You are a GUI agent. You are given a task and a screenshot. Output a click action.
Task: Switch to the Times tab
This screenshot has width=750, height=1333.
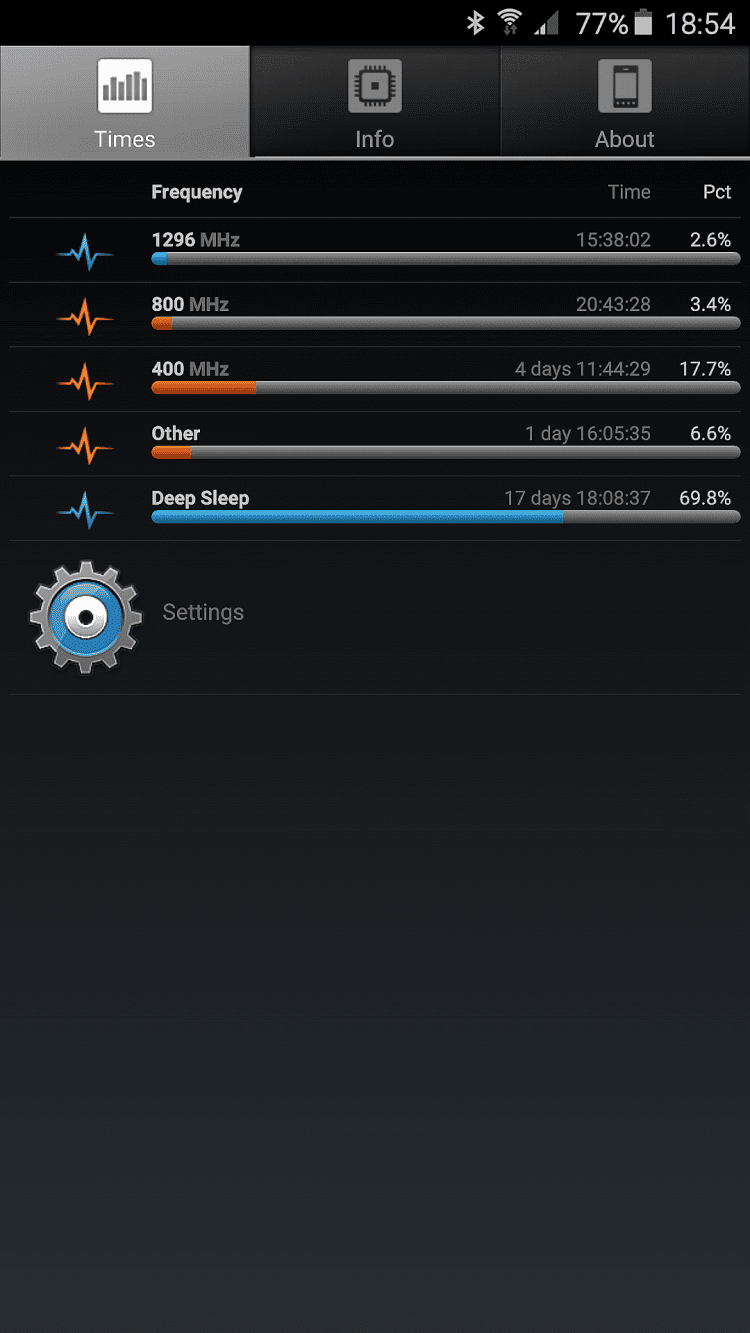pos(125,102)
